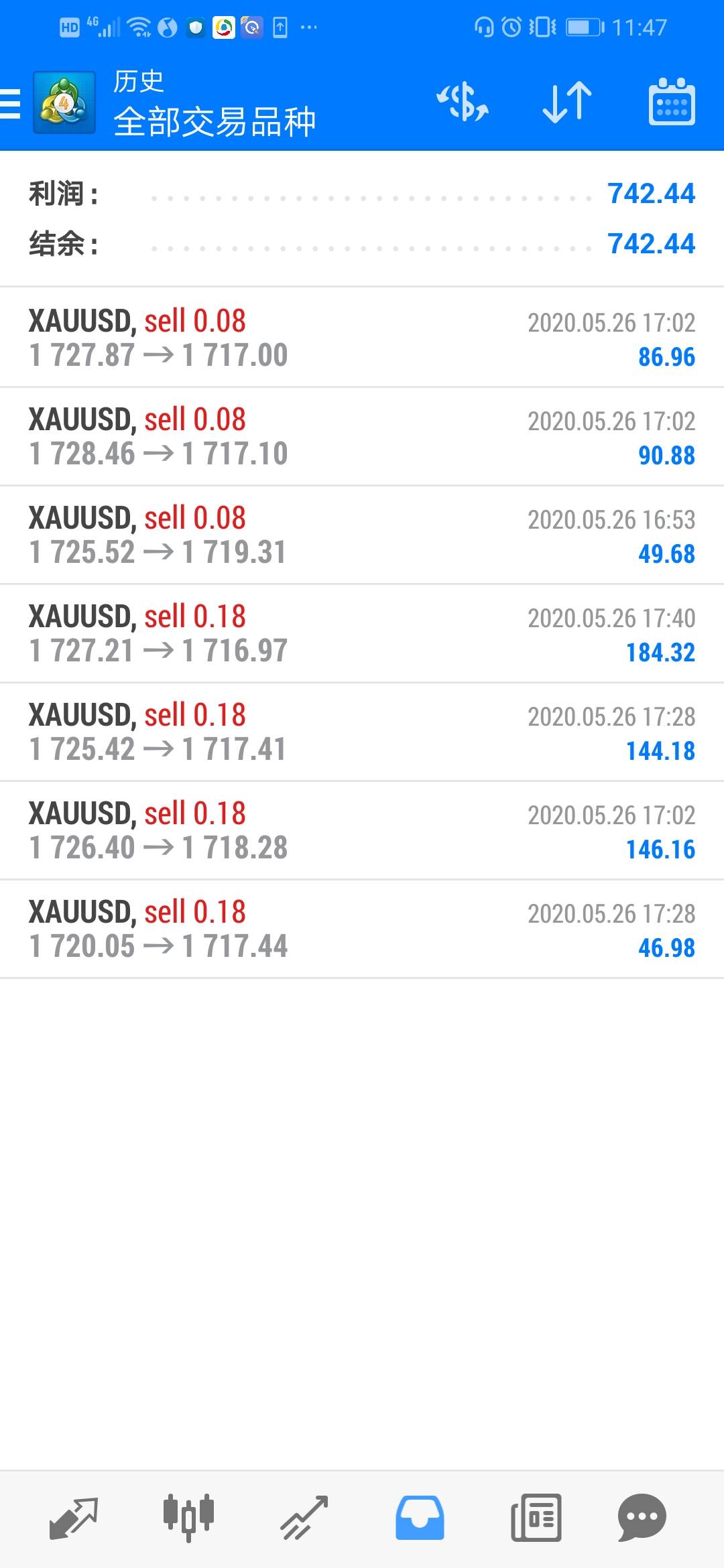Open the sell trade with profit 146.16
This screenshot has height=1568, width=724.
tap(362, 830)
